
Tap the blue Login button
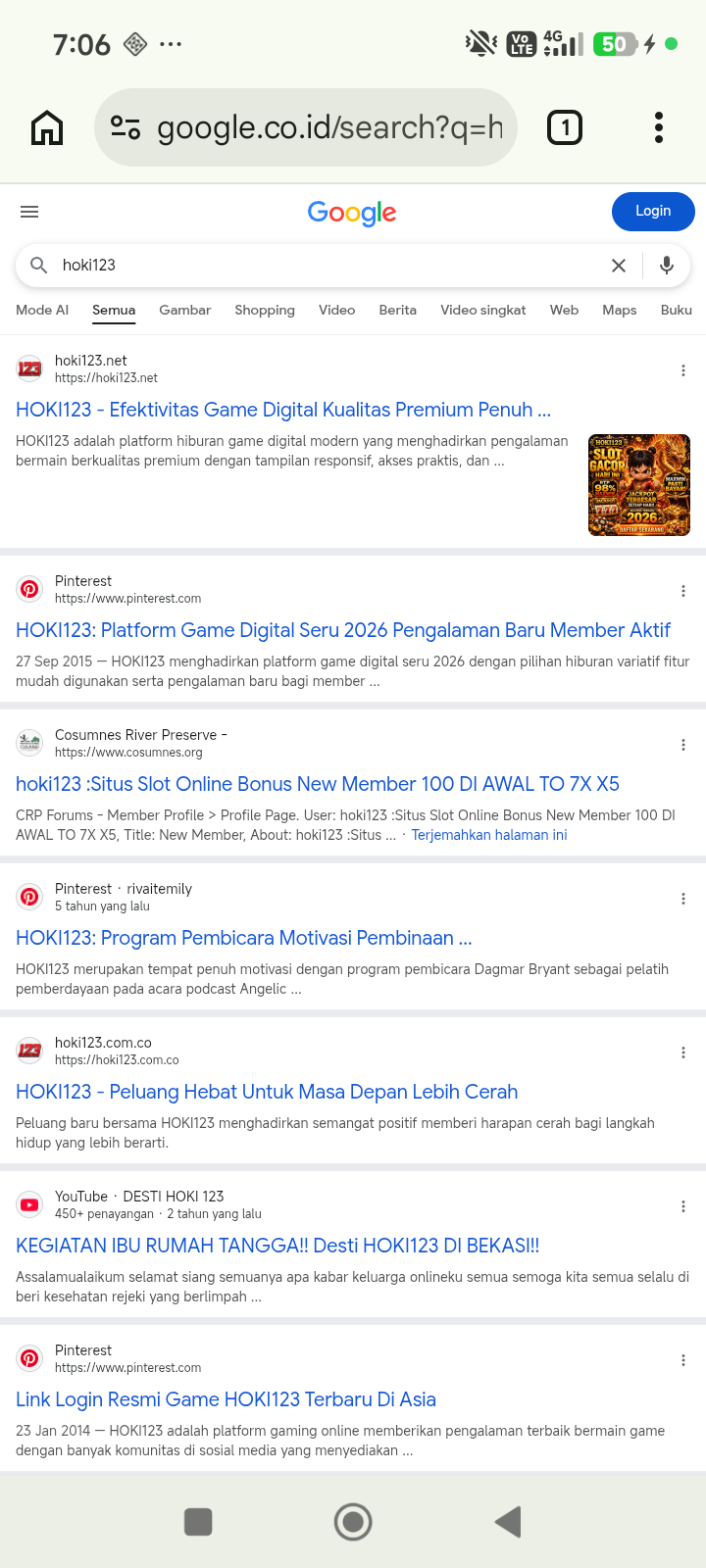[x=653, y=211]
